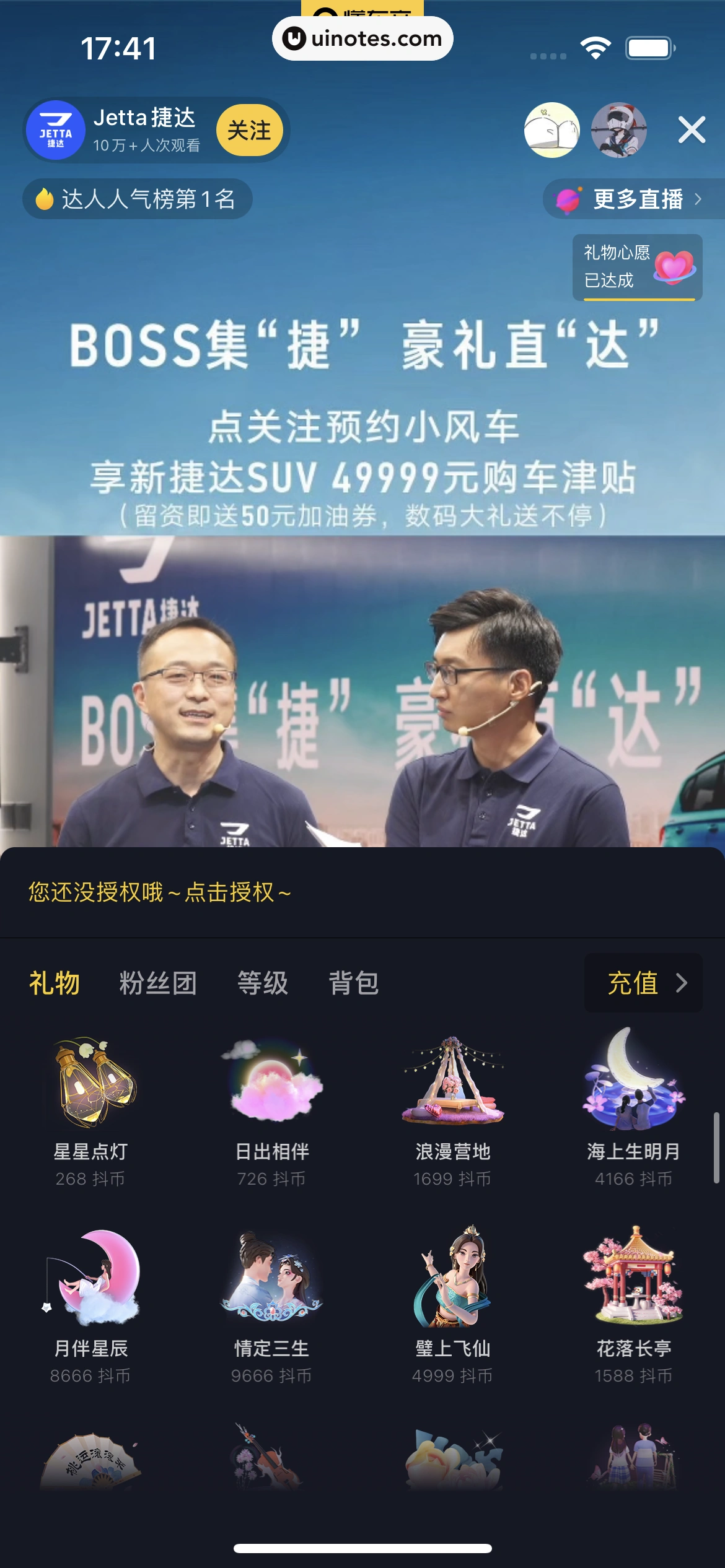Viewport: 725px width, 1568px height.
Task: Select the 星星点灯 gift
Action: 90,1108
